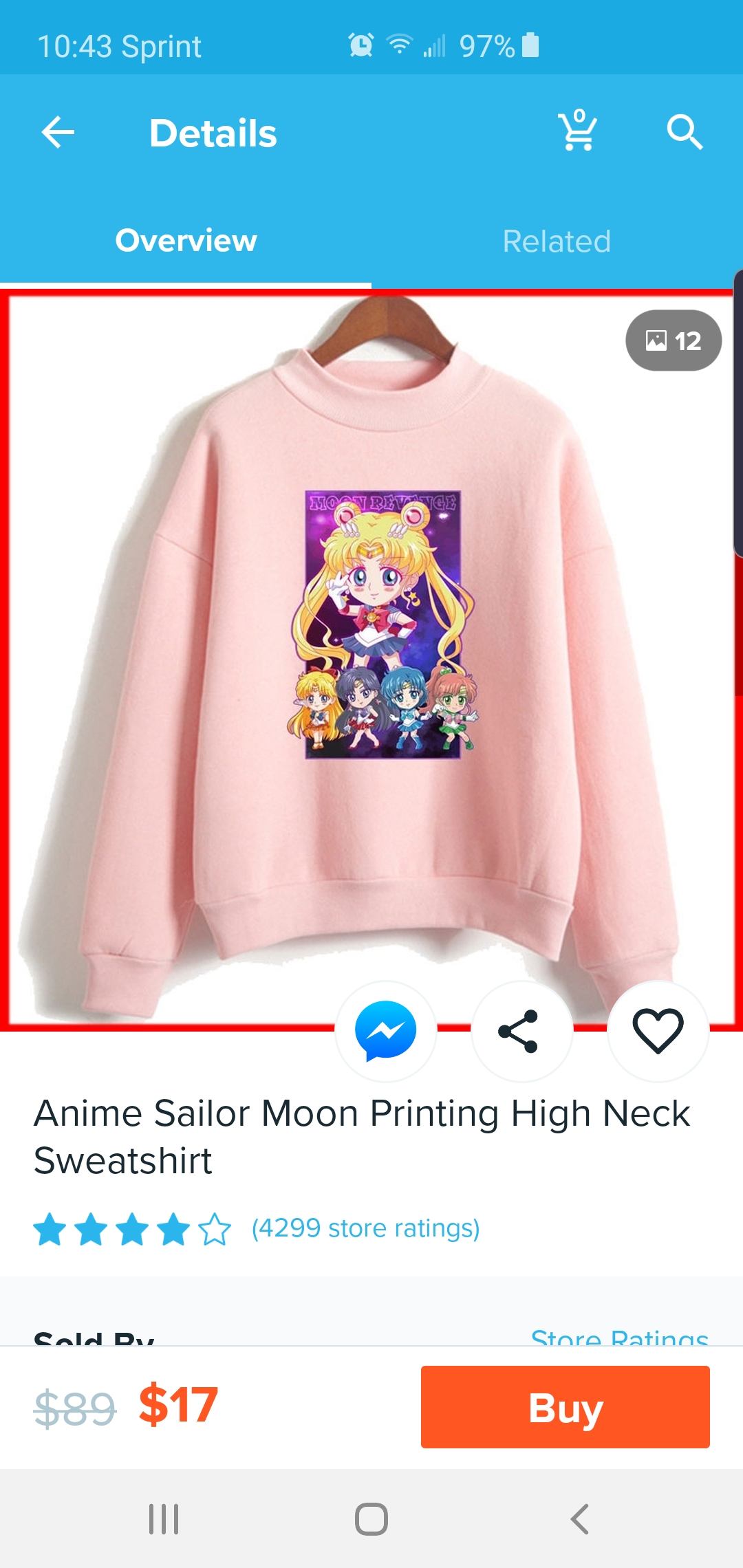Buy the sweatshirt for $17

click(566, 1407)
